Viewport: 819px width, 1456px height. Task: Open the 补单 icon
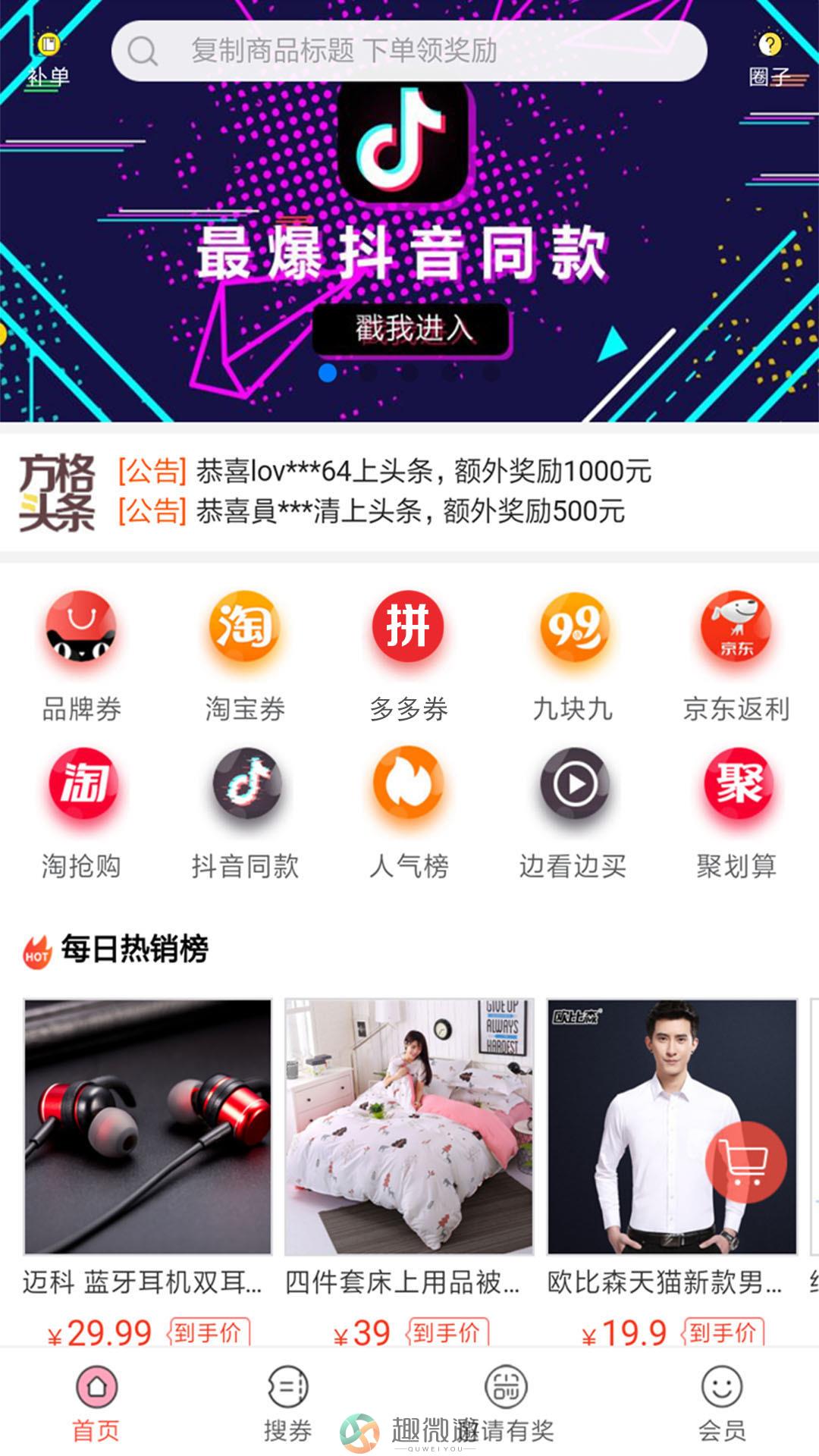click(49, 61)
